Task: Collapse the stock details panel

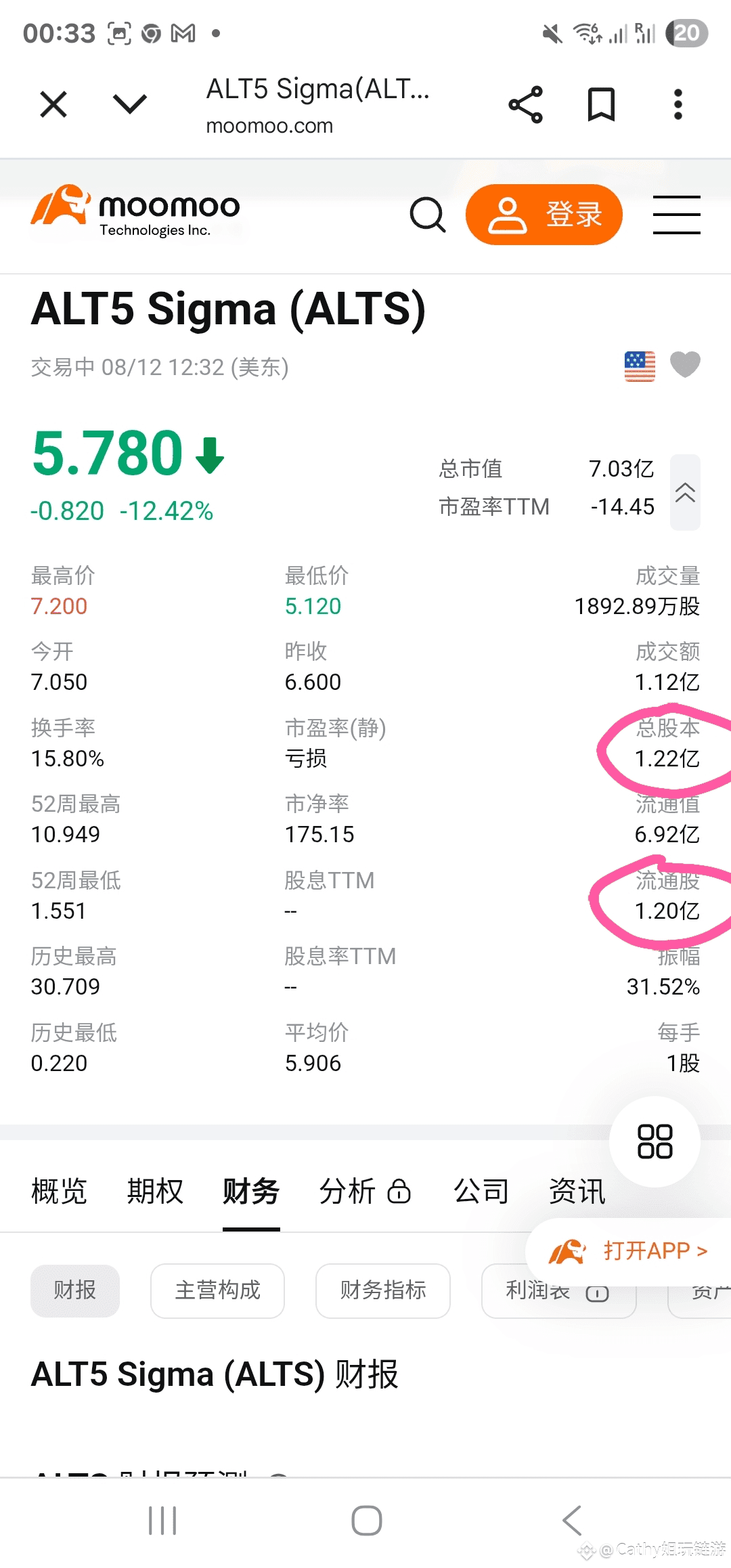Action: coord(685,492)
